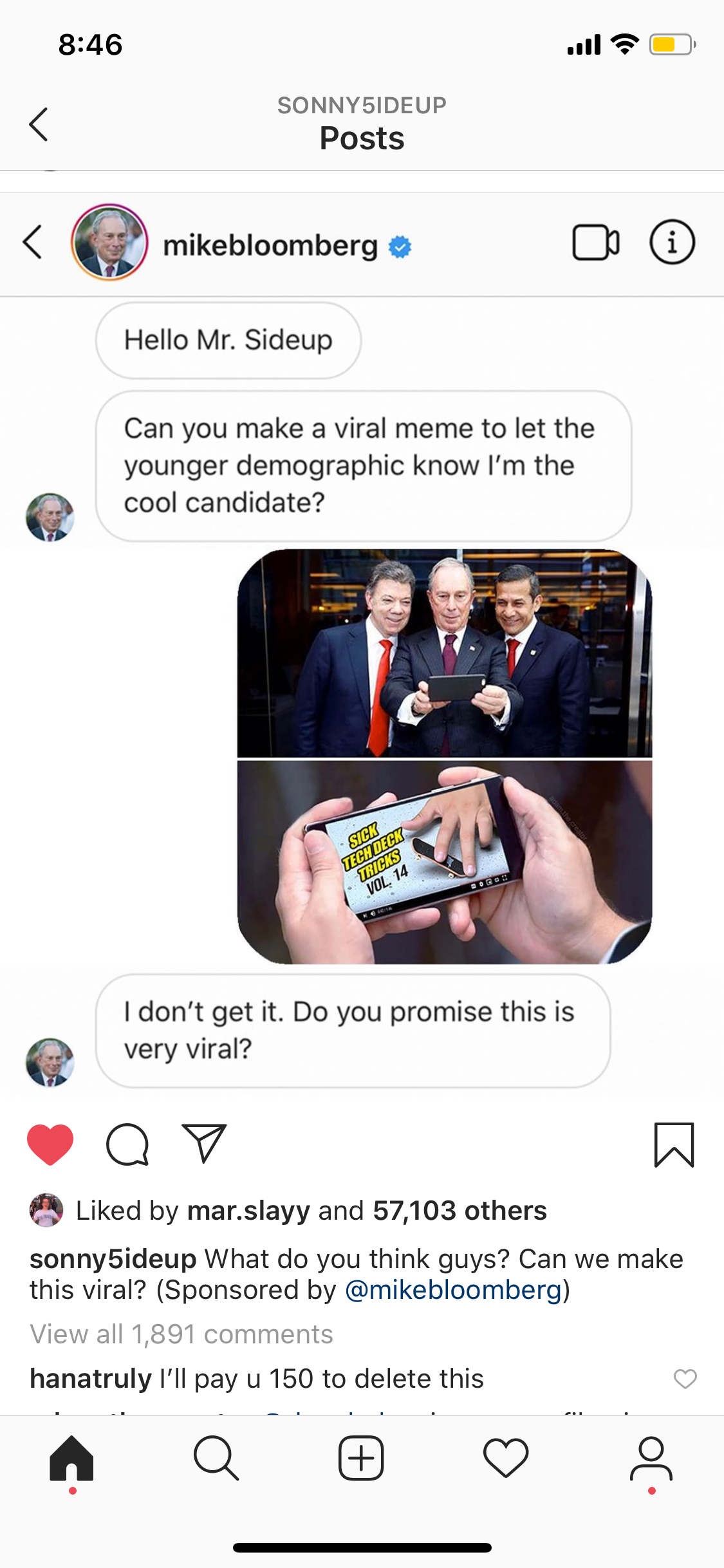Go to the Home feed tab

(x=72, y=1459)
